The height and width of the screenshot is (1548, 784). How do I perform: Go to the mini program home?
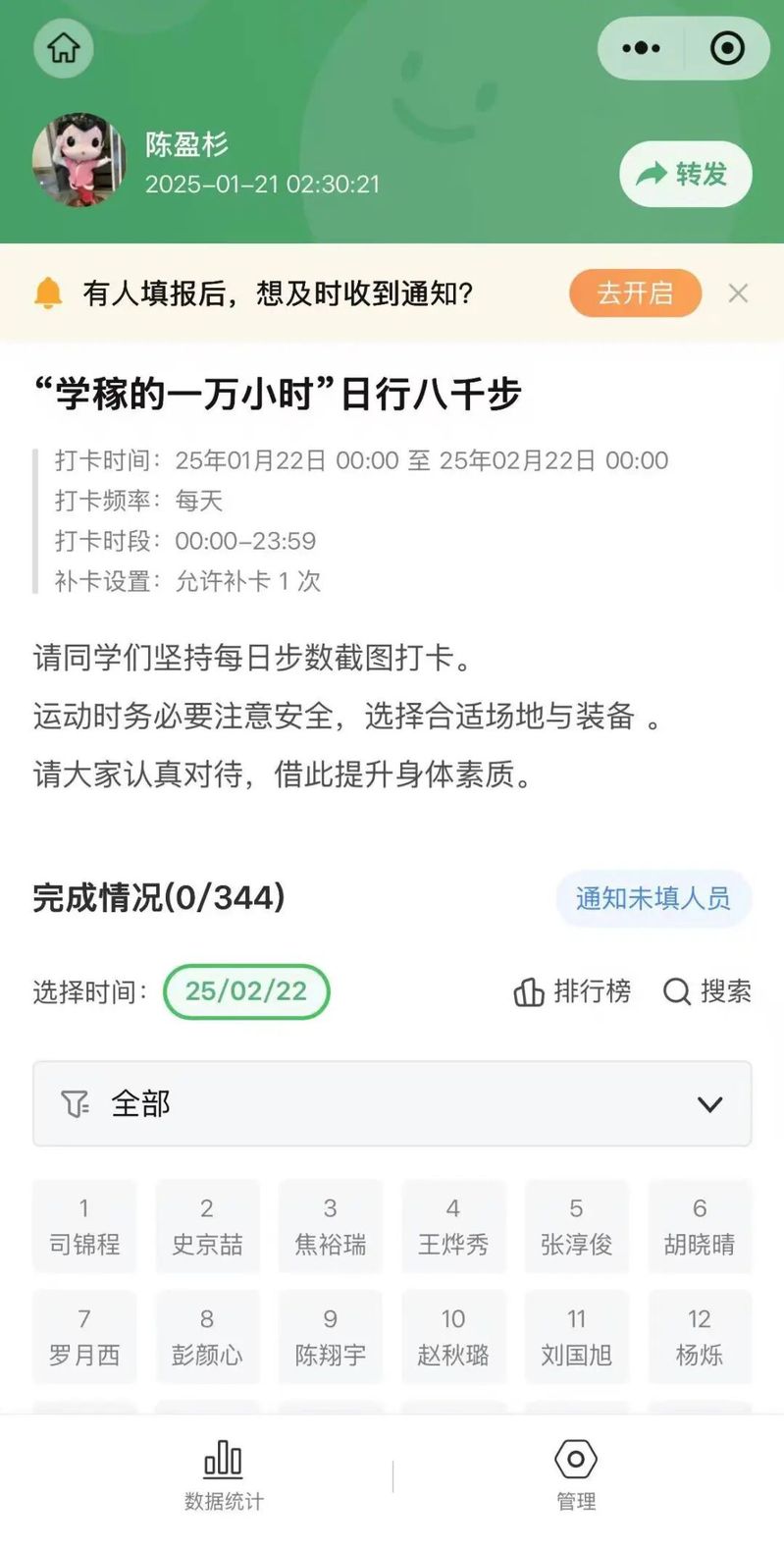64,48
